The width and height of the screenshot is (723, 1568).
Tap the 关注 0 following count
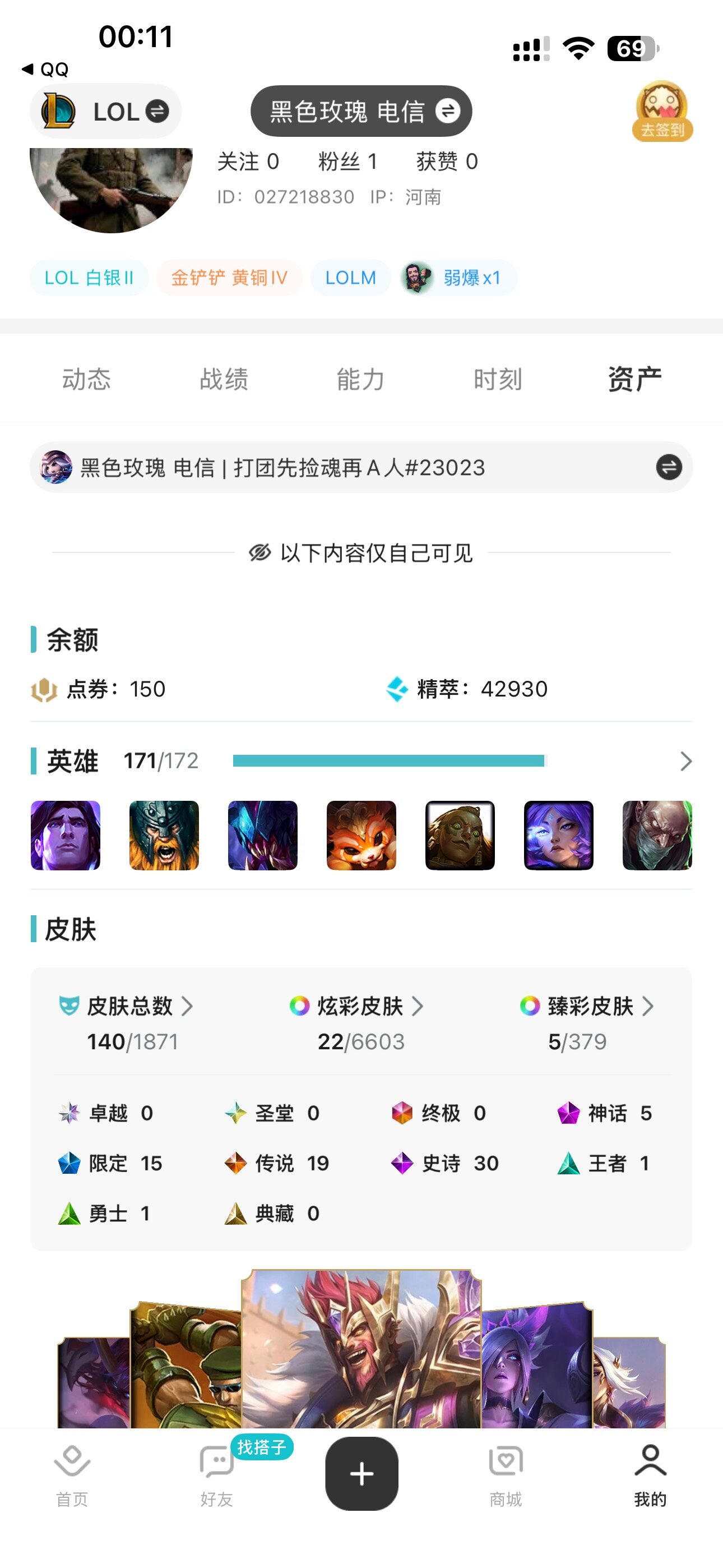(249, 162)
